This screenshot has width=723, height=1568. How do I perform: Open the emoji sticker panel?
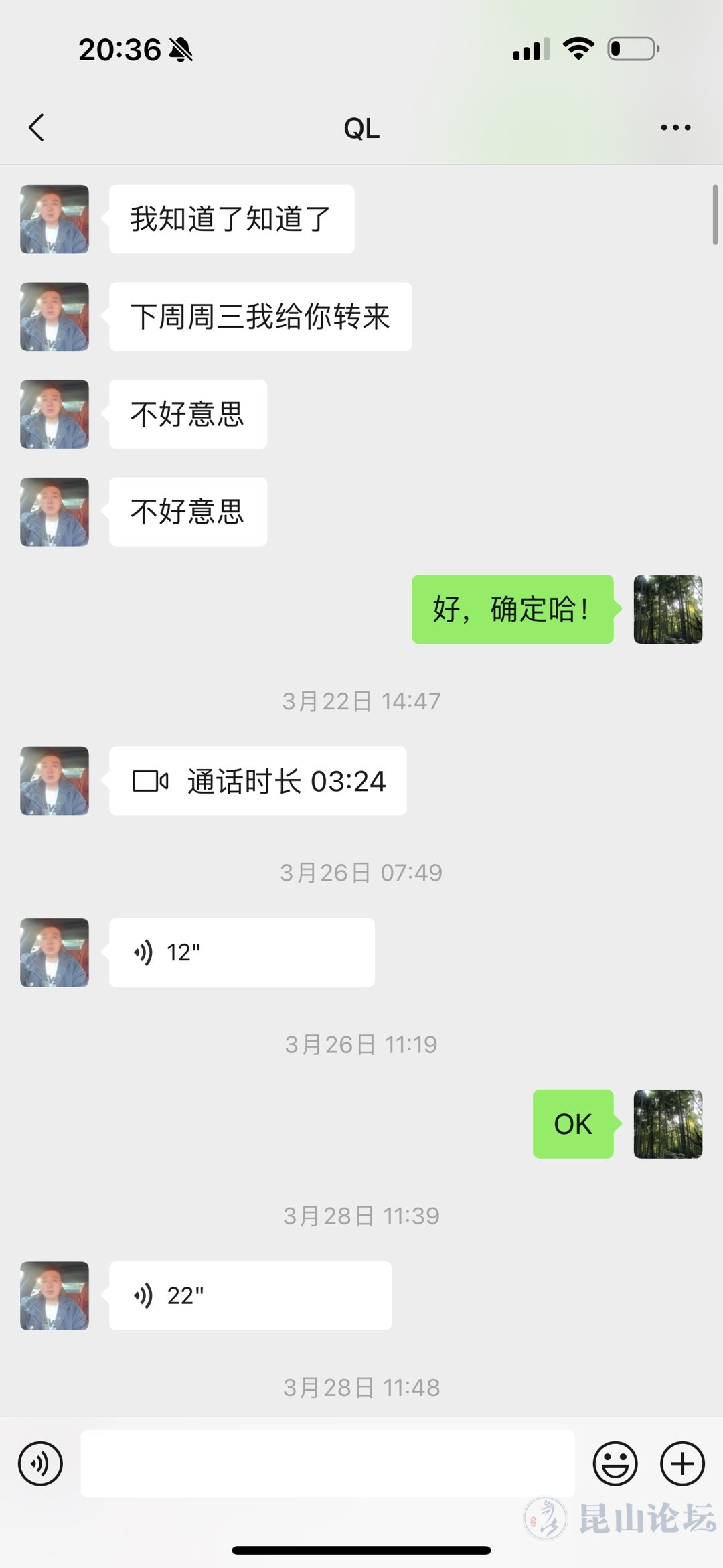[615, 1464]
